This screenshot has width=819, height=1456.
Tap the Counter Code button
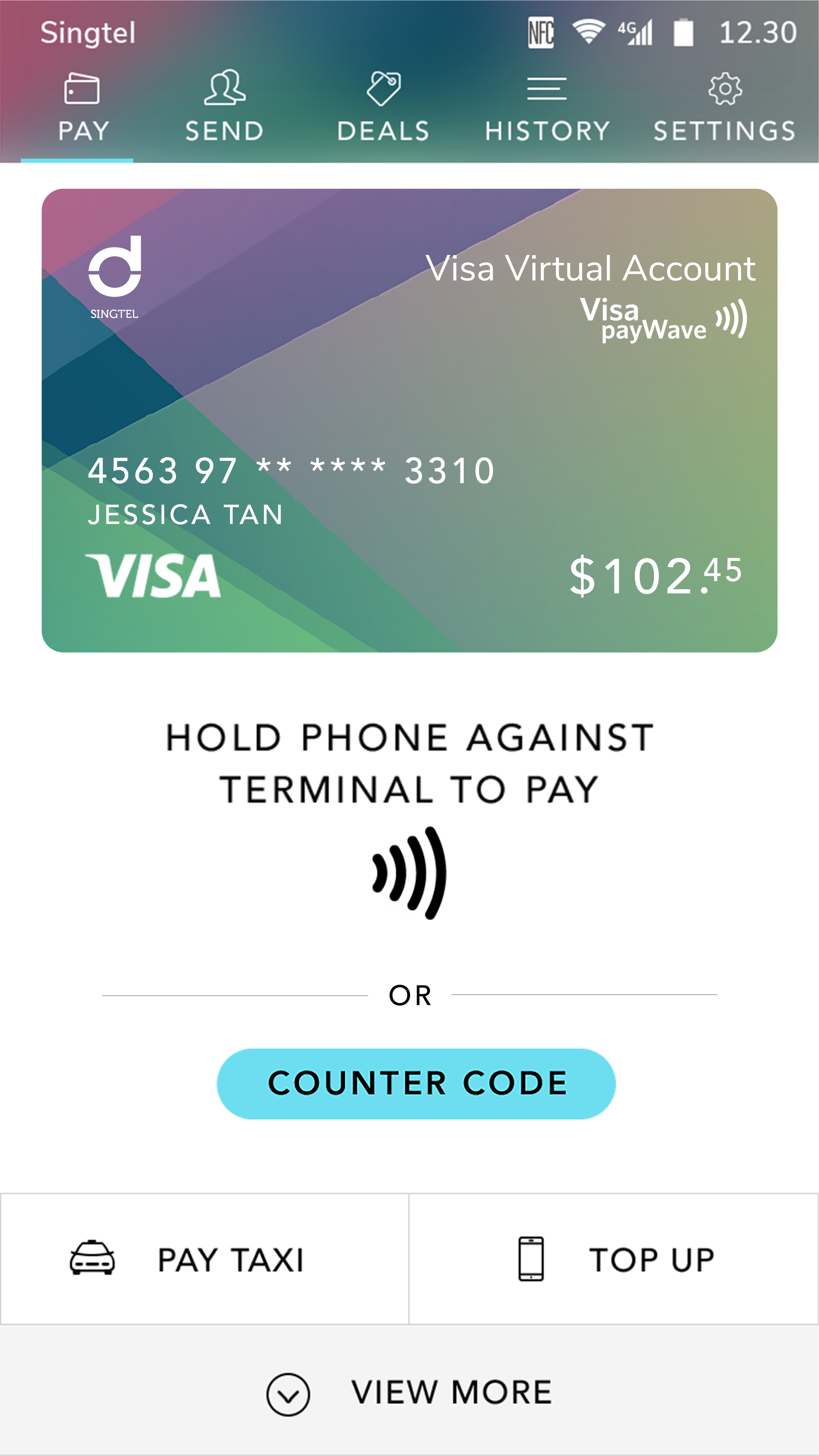416,1084
